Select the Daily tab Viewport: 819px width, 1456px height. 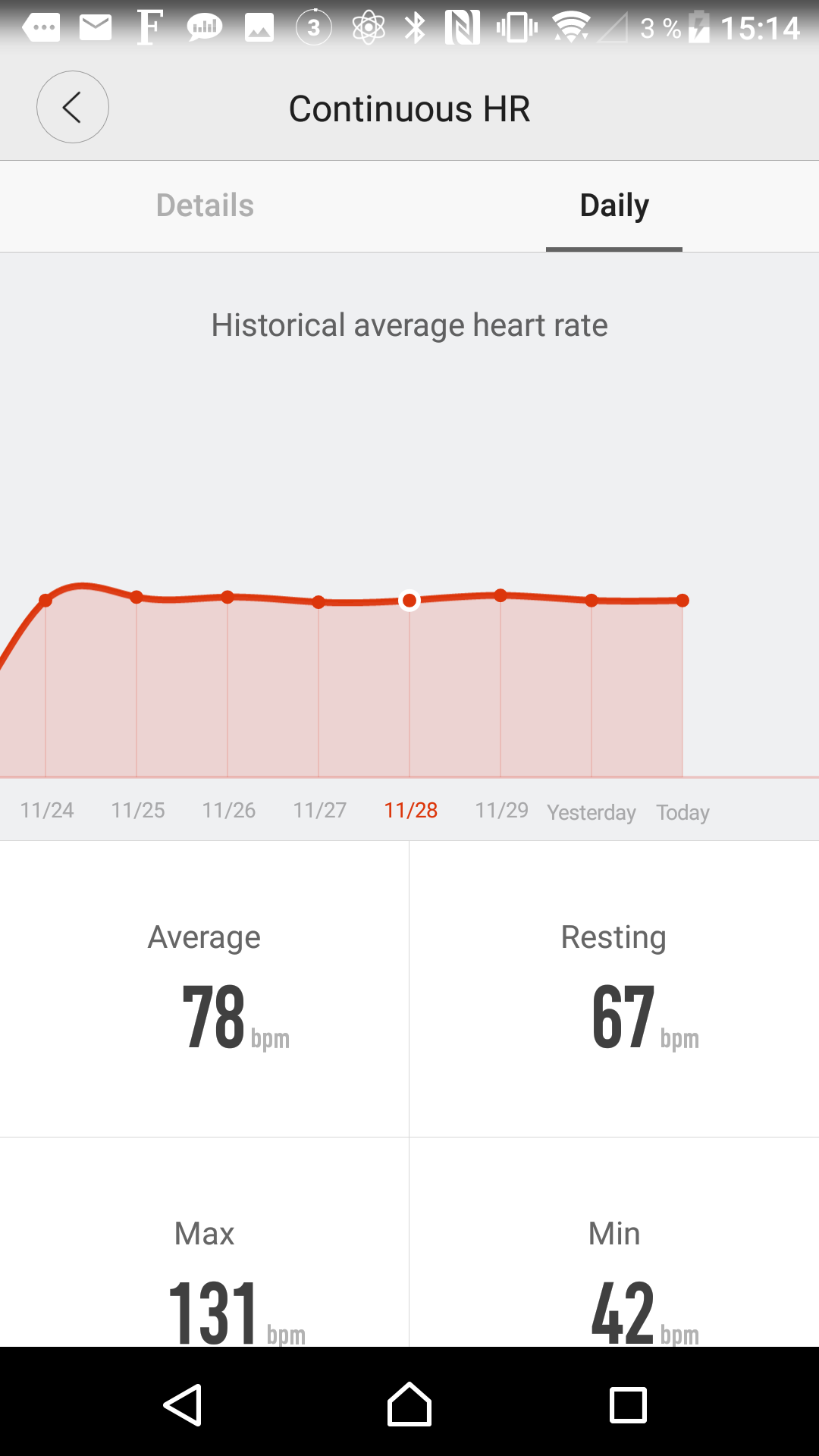point(614,206)
